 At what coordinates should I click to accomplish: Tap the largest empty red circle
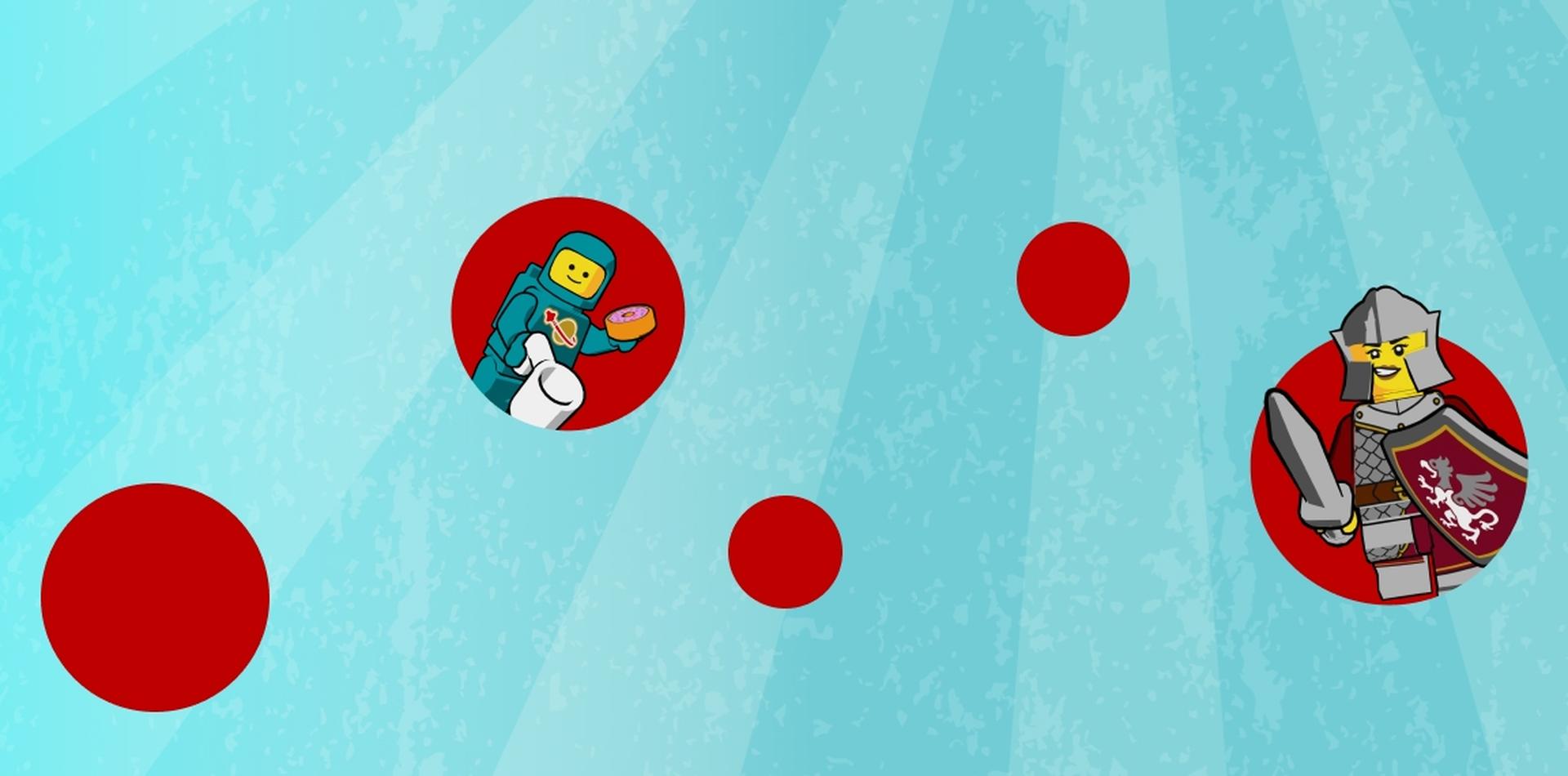point(155,597)
